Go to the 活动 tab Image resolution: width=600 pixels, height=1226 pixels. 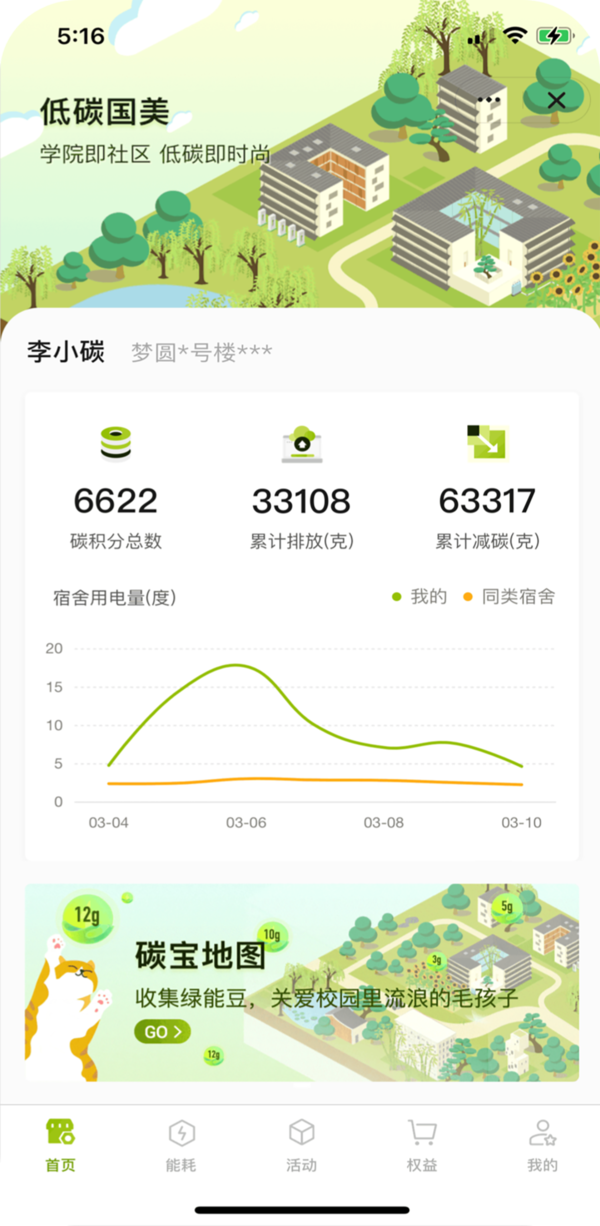click(x=301, y=1145)
